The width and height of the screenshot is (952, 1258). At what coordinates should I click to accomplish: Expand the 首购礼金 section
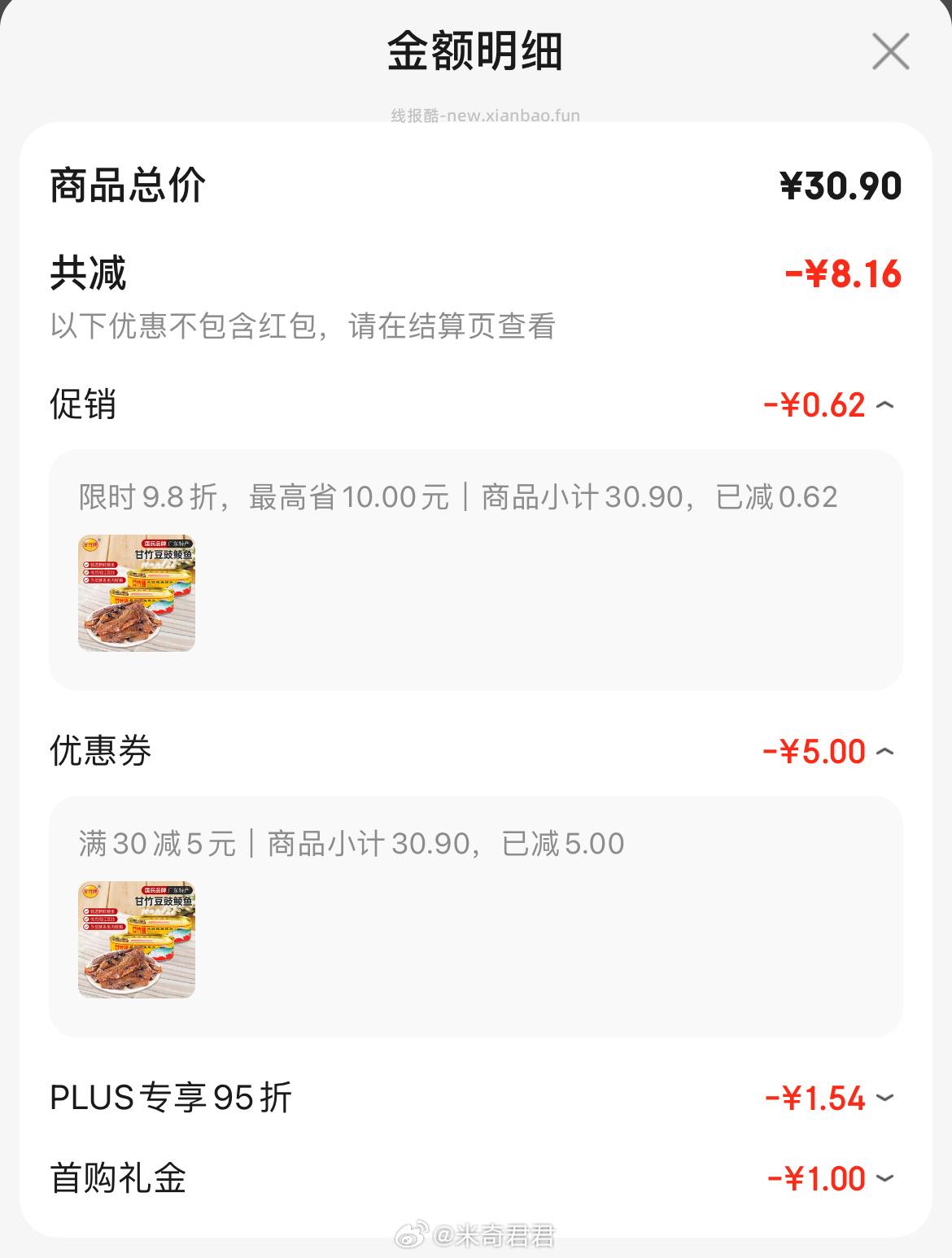coord(887,1178)
